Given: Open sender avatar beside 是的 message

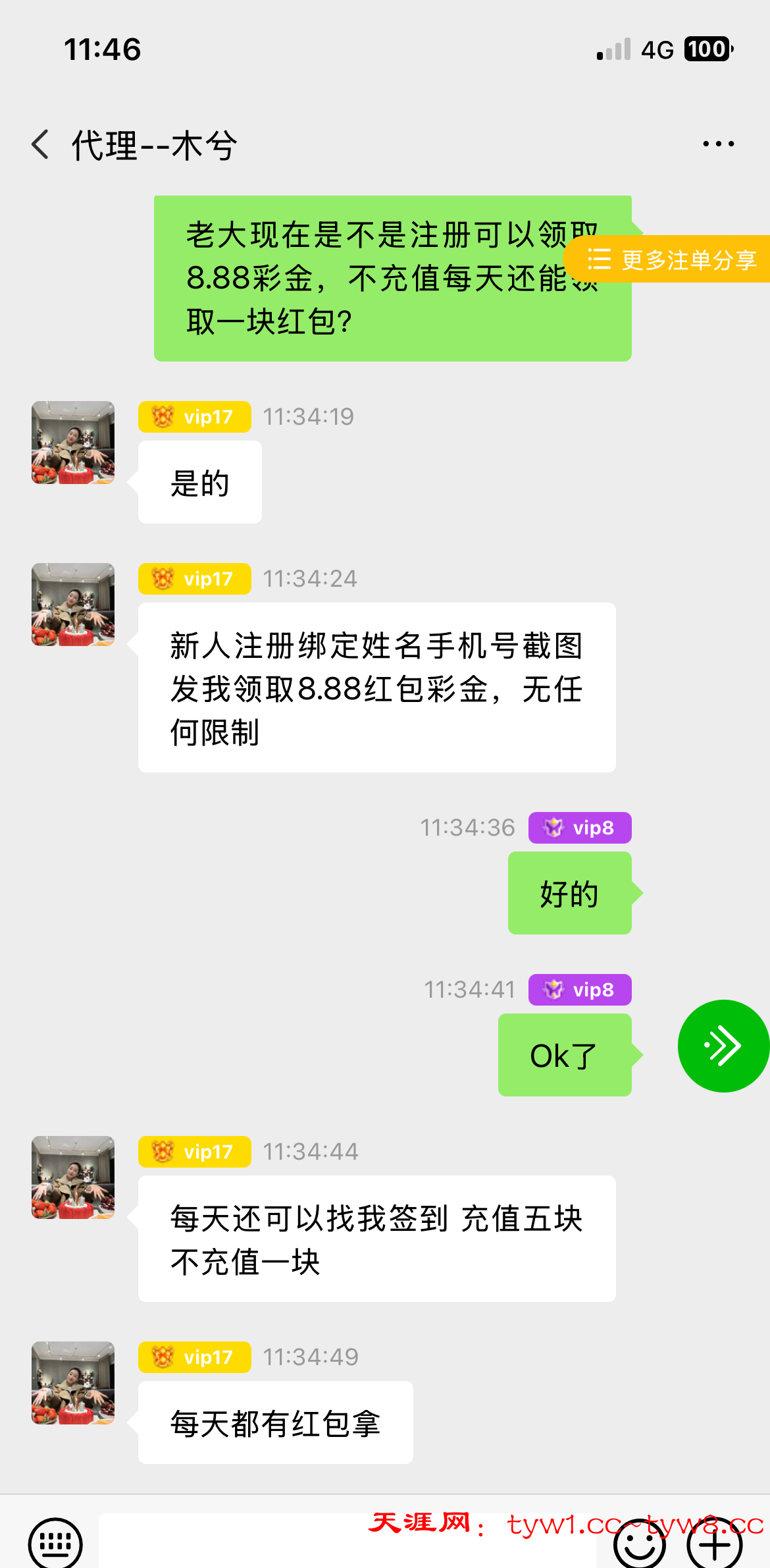Looking at the screenshot, I should [x=73, y=443].
